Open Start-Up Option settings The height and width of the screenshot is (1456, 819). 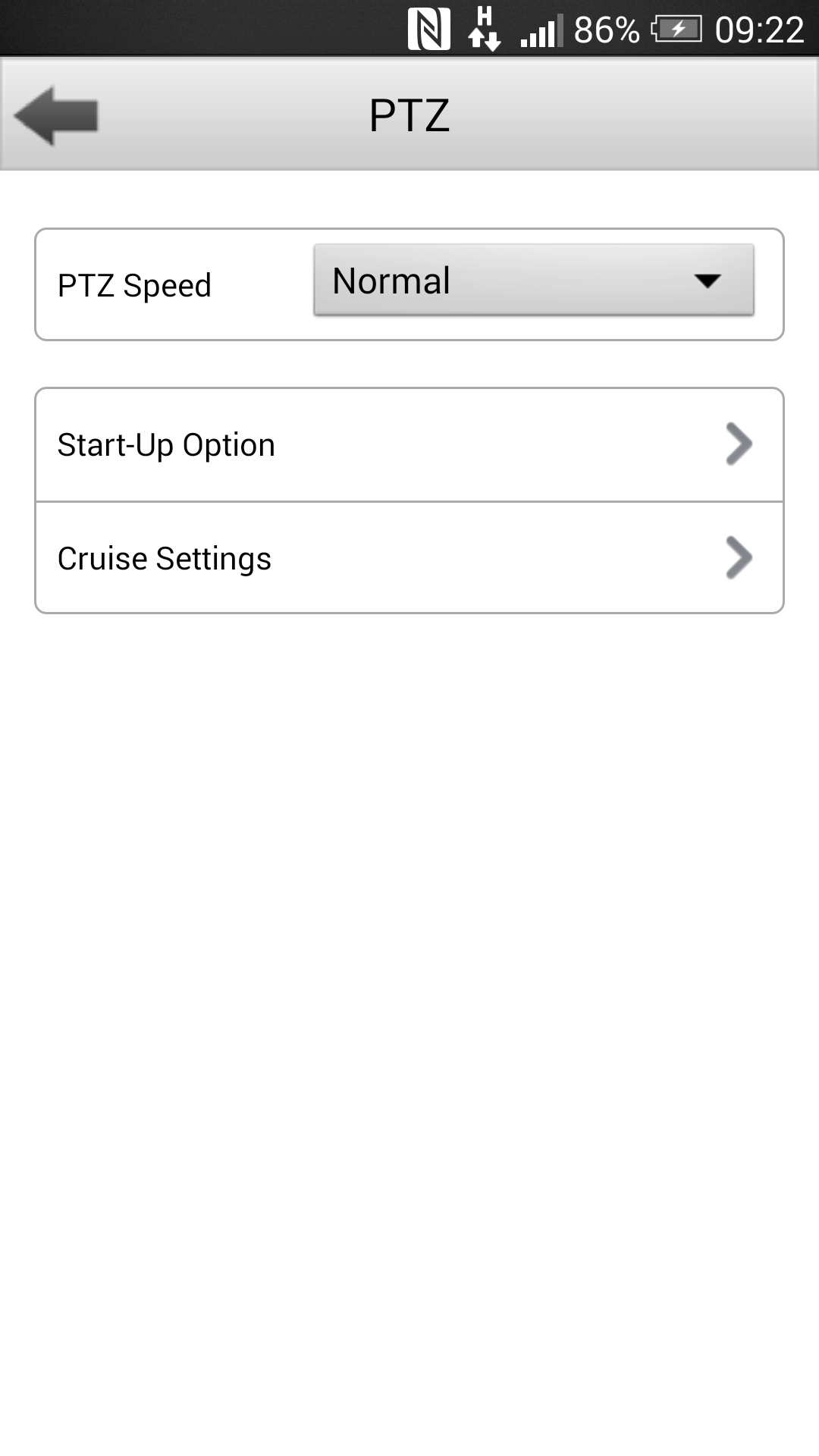click(x=409, y=445)
